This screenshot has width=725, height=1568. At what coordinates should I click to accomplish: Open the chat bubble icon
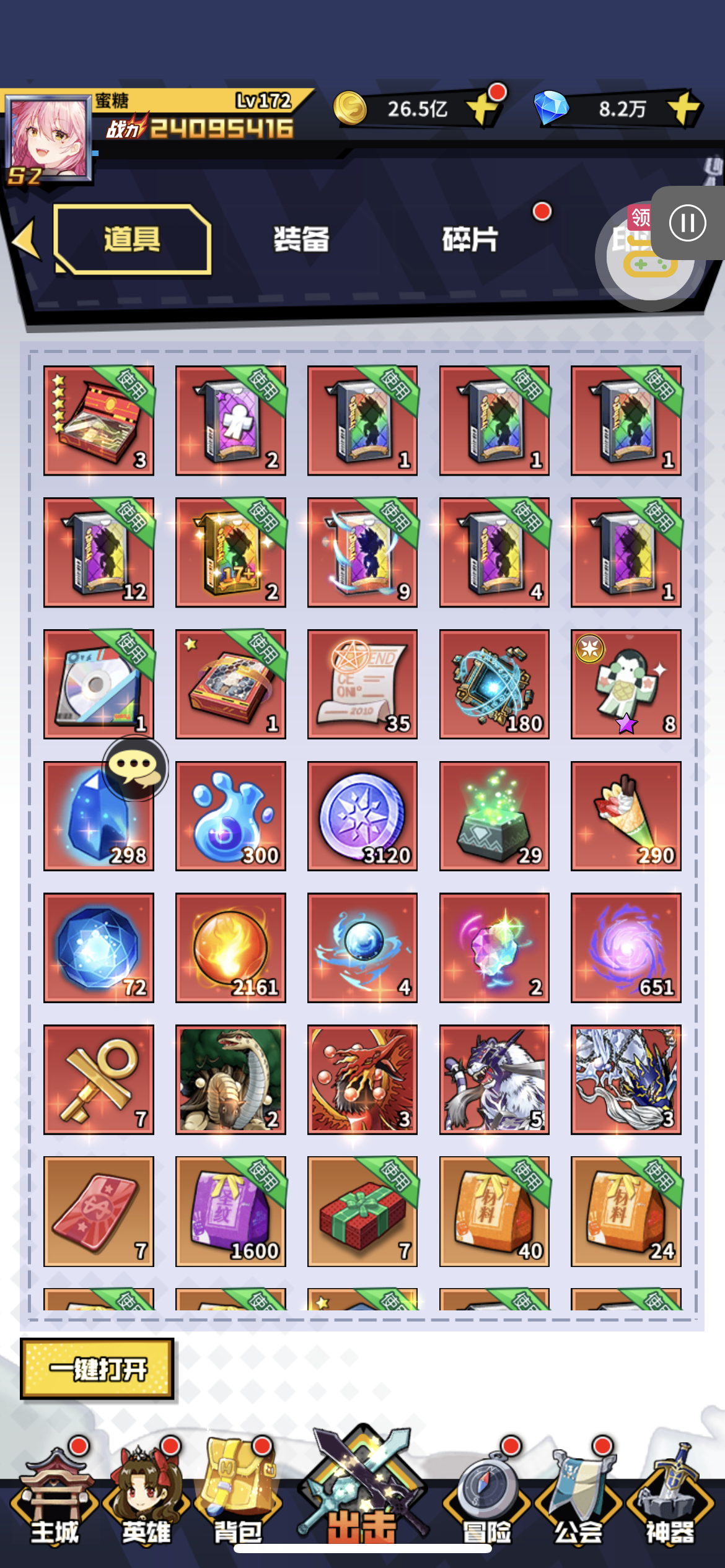point(135,769)
